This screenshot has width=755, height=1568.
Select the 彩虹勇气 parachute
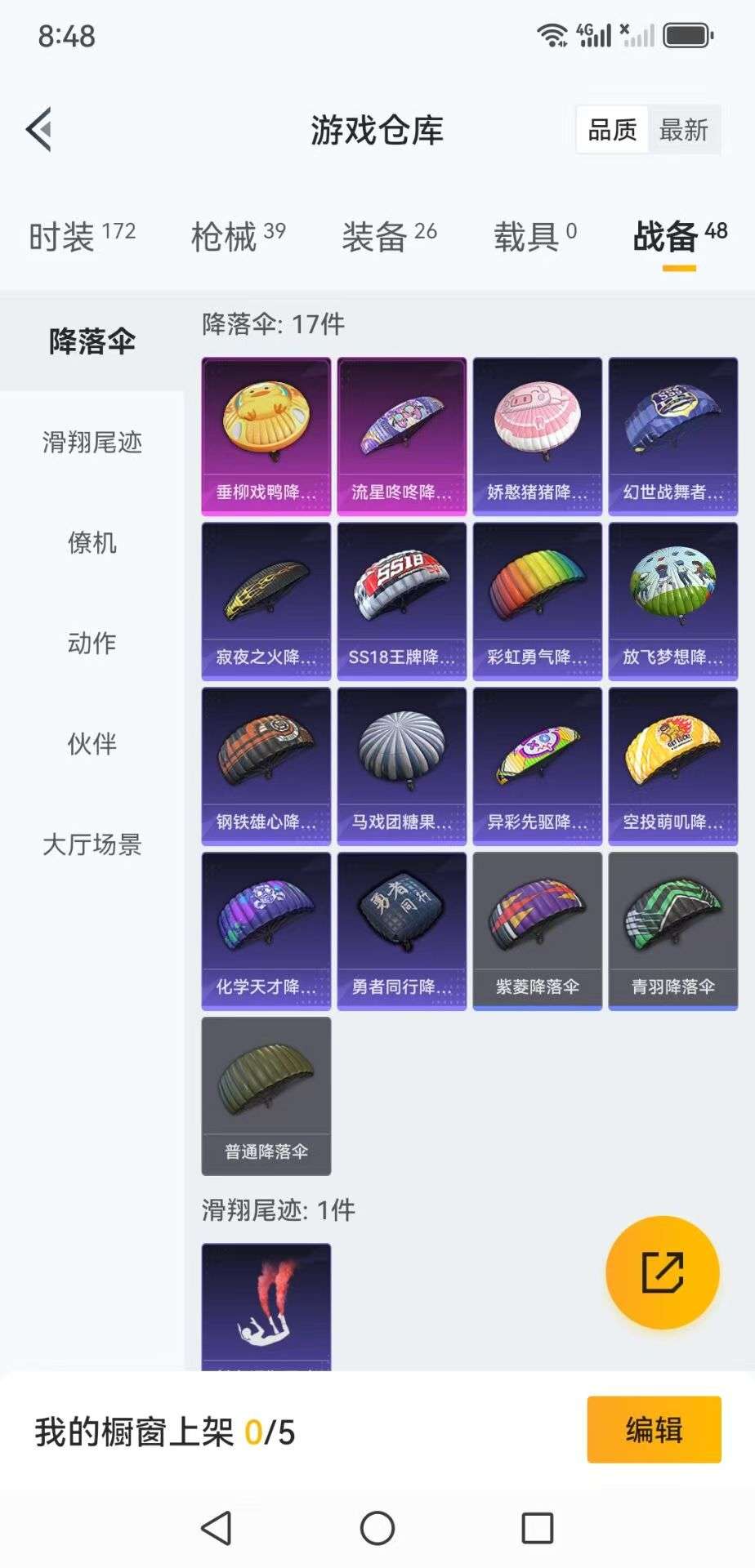click(538, 601)
